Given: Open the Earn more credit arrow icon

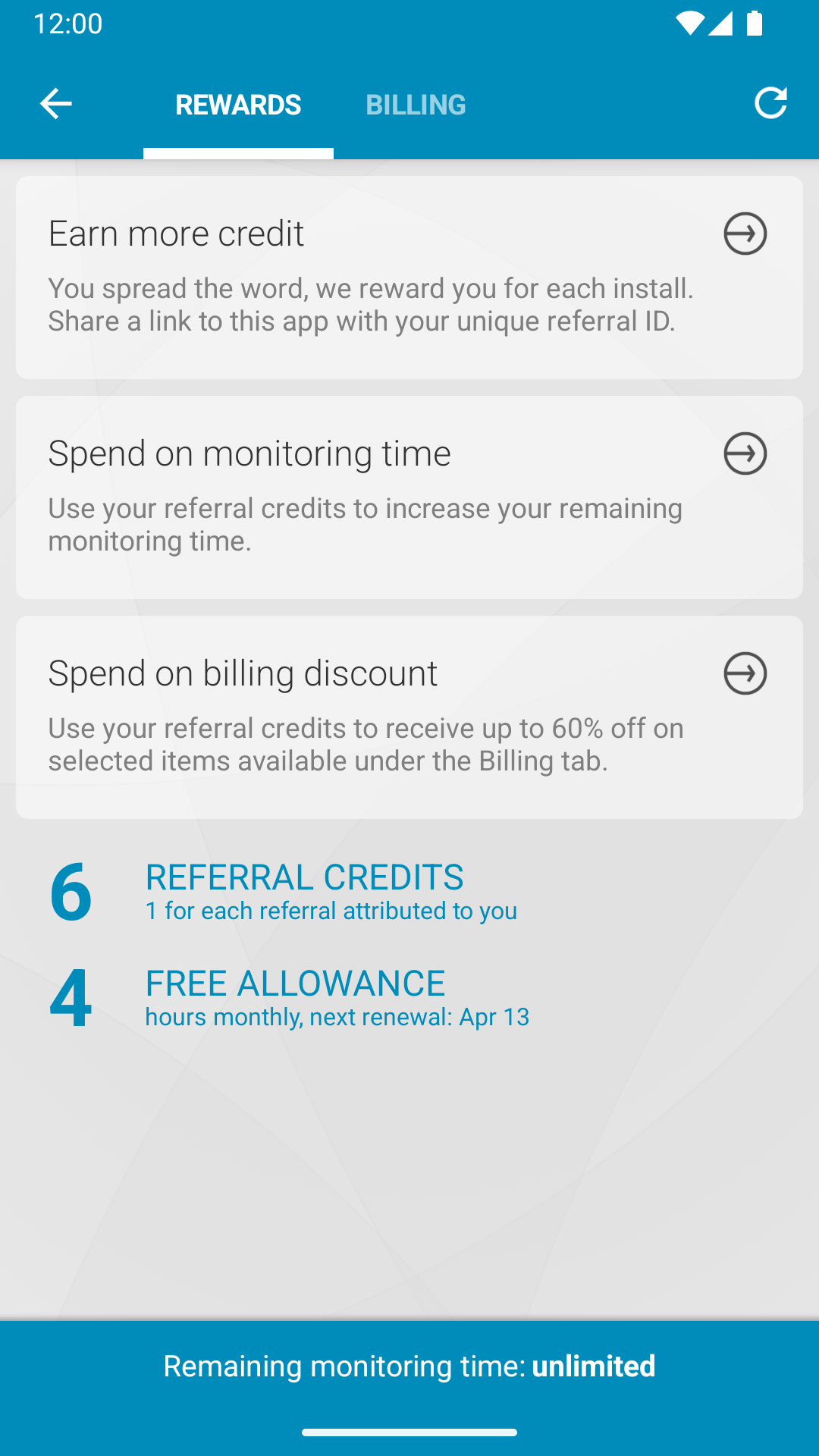Looking at the screenshot, I should pyautogui.click(x=744, y=234).
